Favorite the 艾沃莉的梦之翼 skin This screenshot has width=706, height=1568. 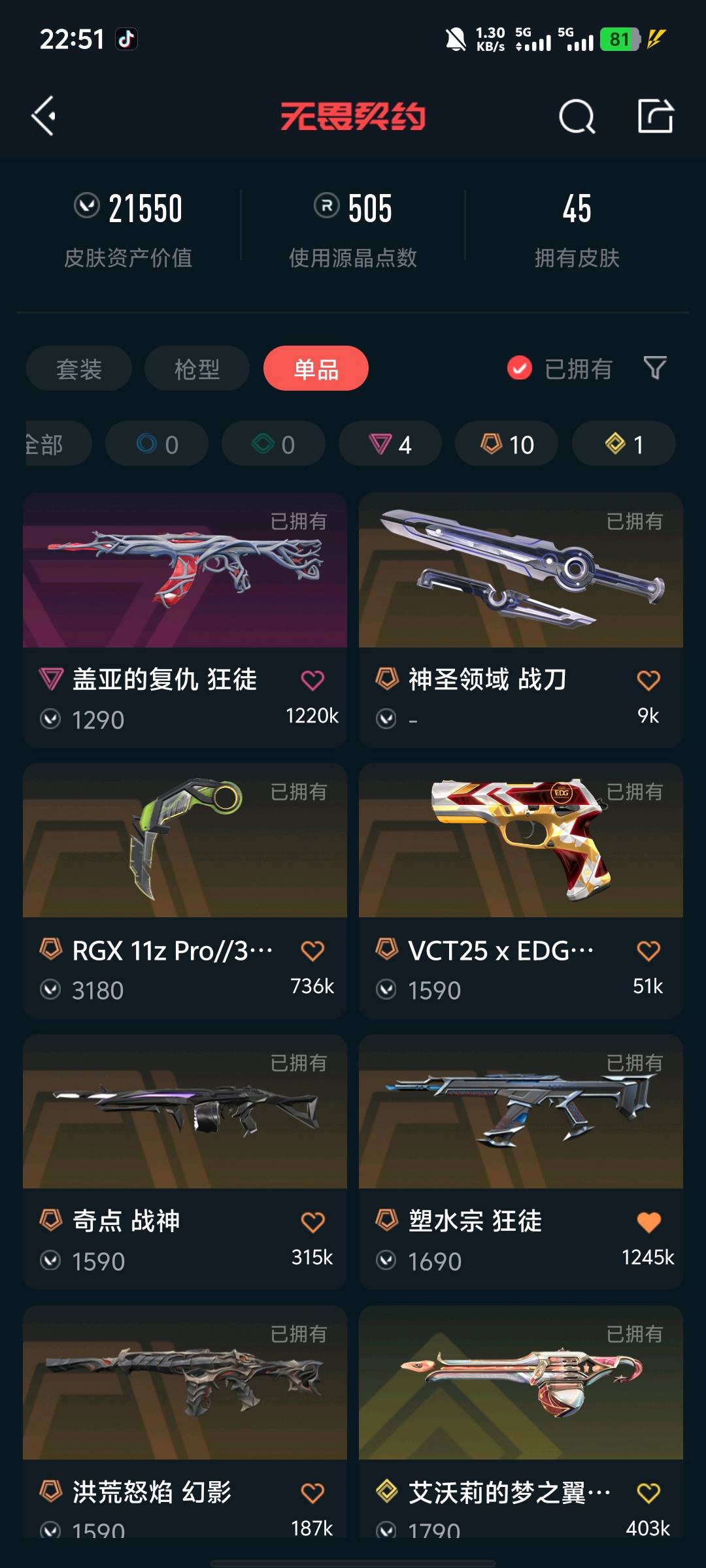pyautogui.click(x=648, y=1493)
